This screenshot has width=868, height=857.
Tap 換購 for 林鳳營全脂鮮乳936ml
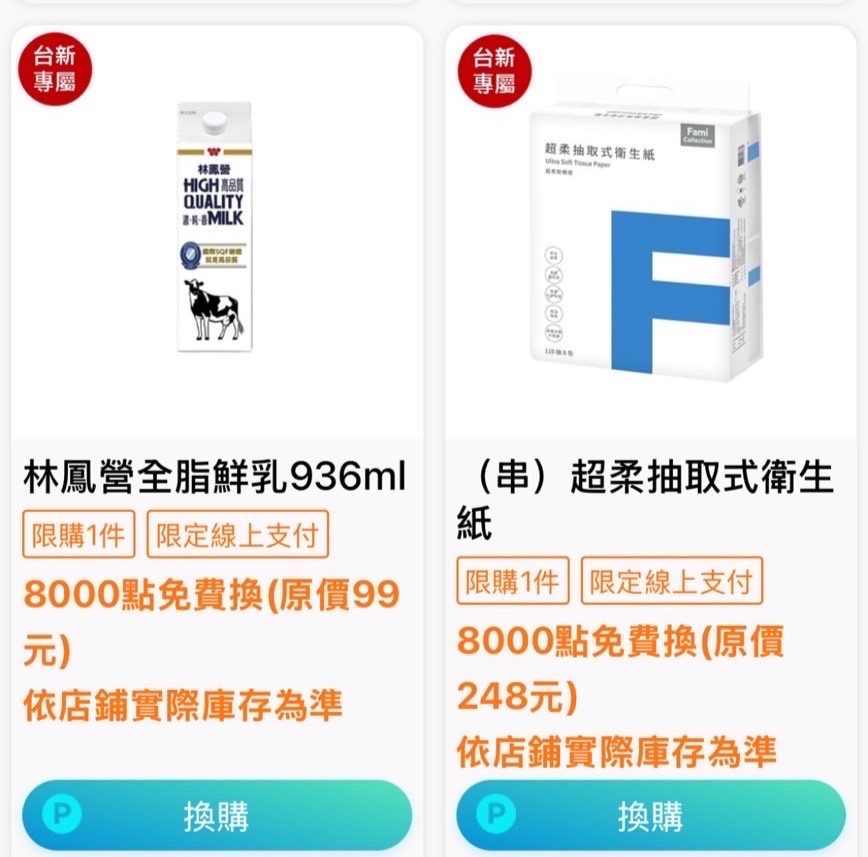point(217,816)
